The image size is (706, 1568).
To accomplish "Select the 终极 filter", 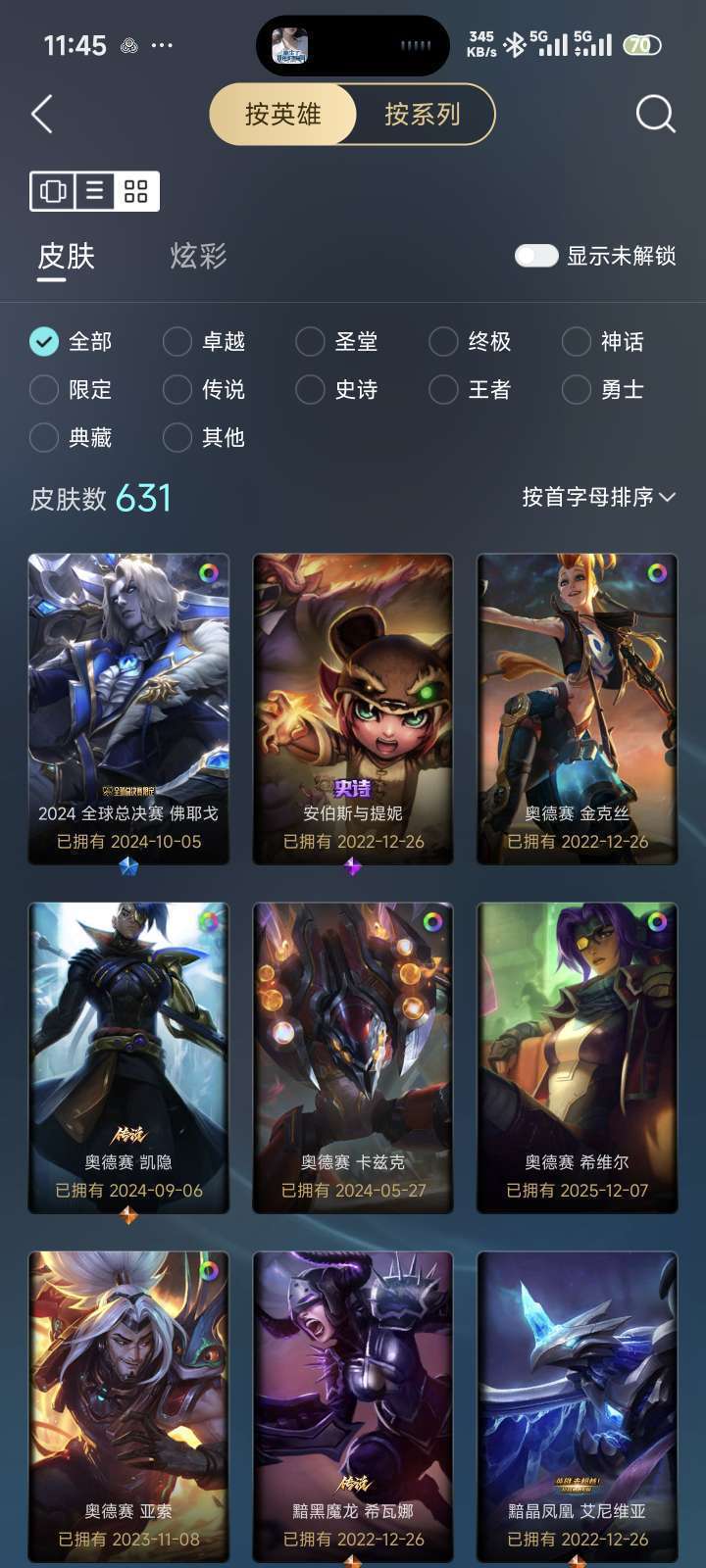I will click(x=471, y=341).
